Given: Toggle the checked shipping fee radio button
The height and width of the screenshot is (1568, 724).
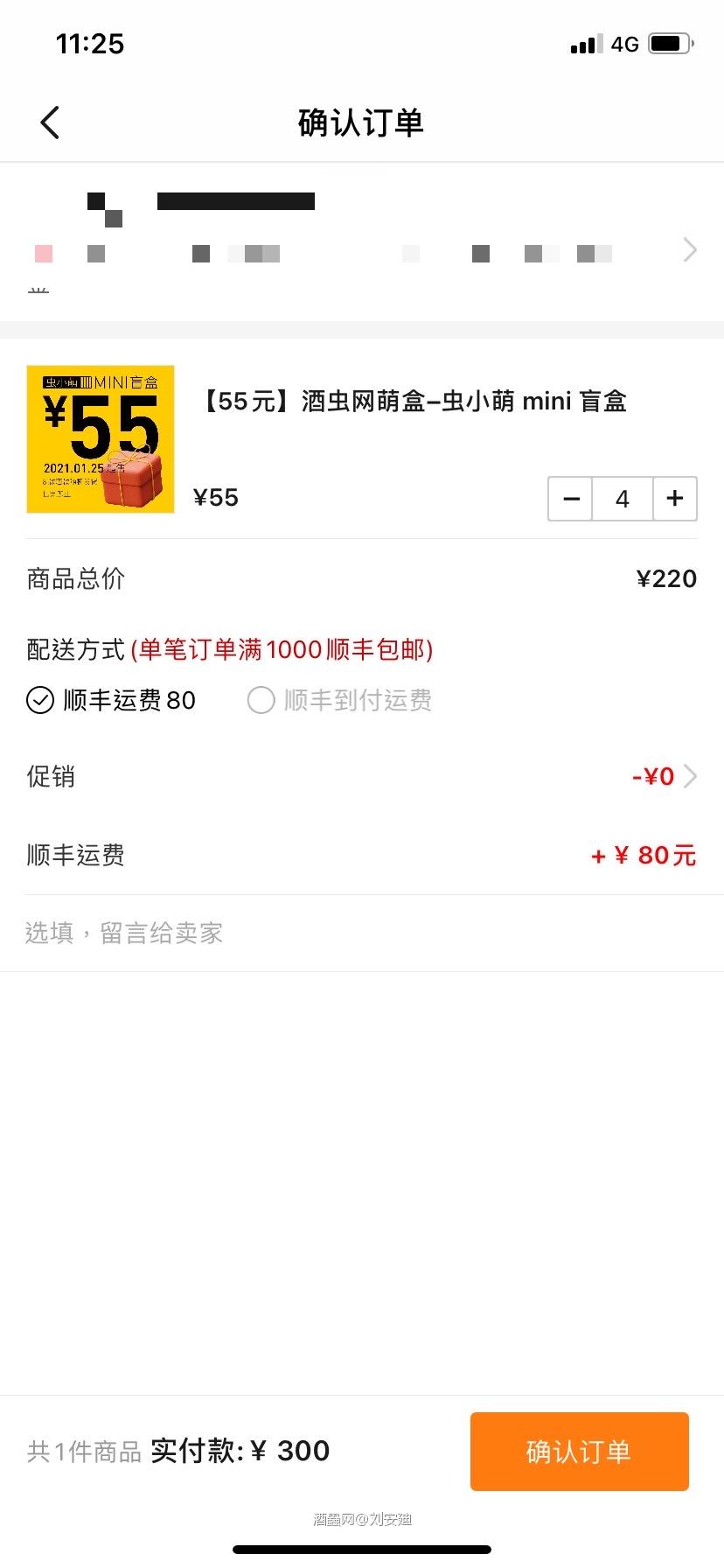Looking at the screenshot, I should point(39,700).
